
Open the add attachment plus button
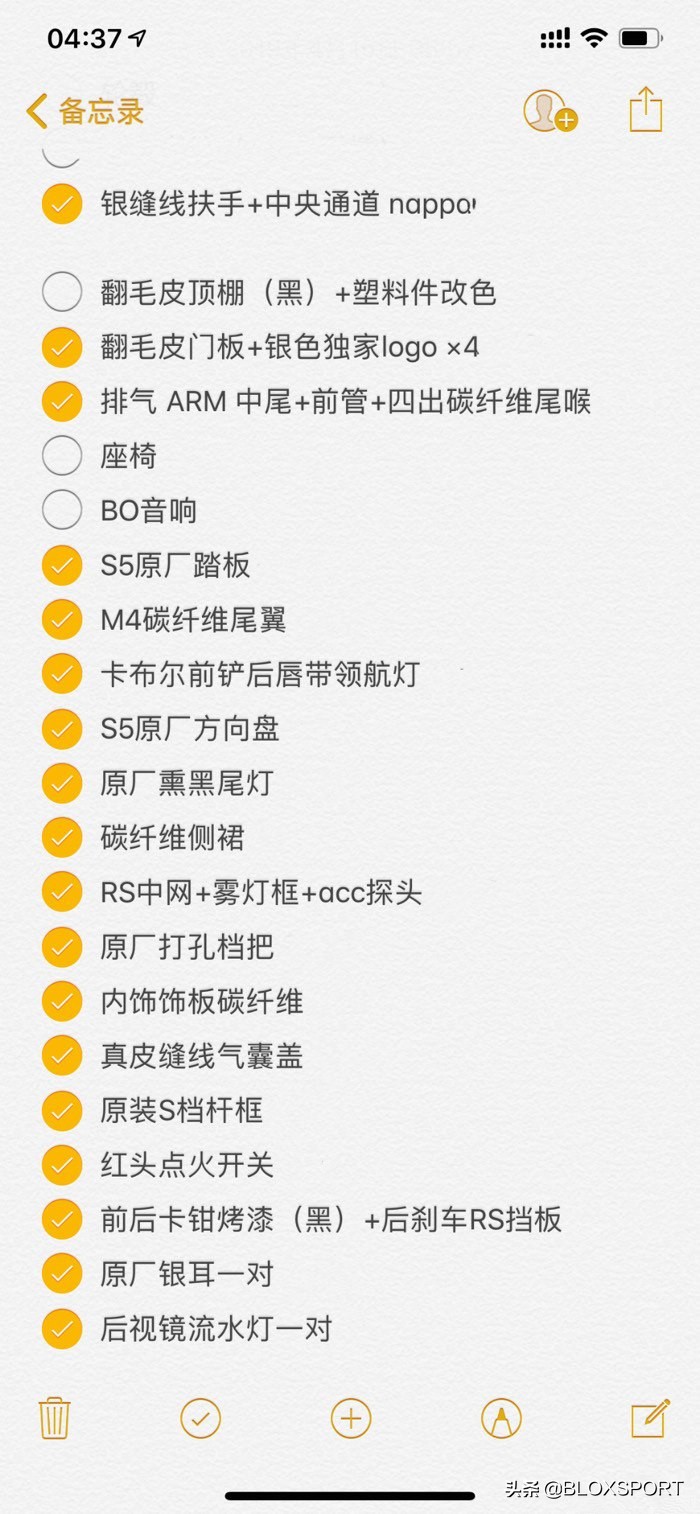click(351, 1418)
